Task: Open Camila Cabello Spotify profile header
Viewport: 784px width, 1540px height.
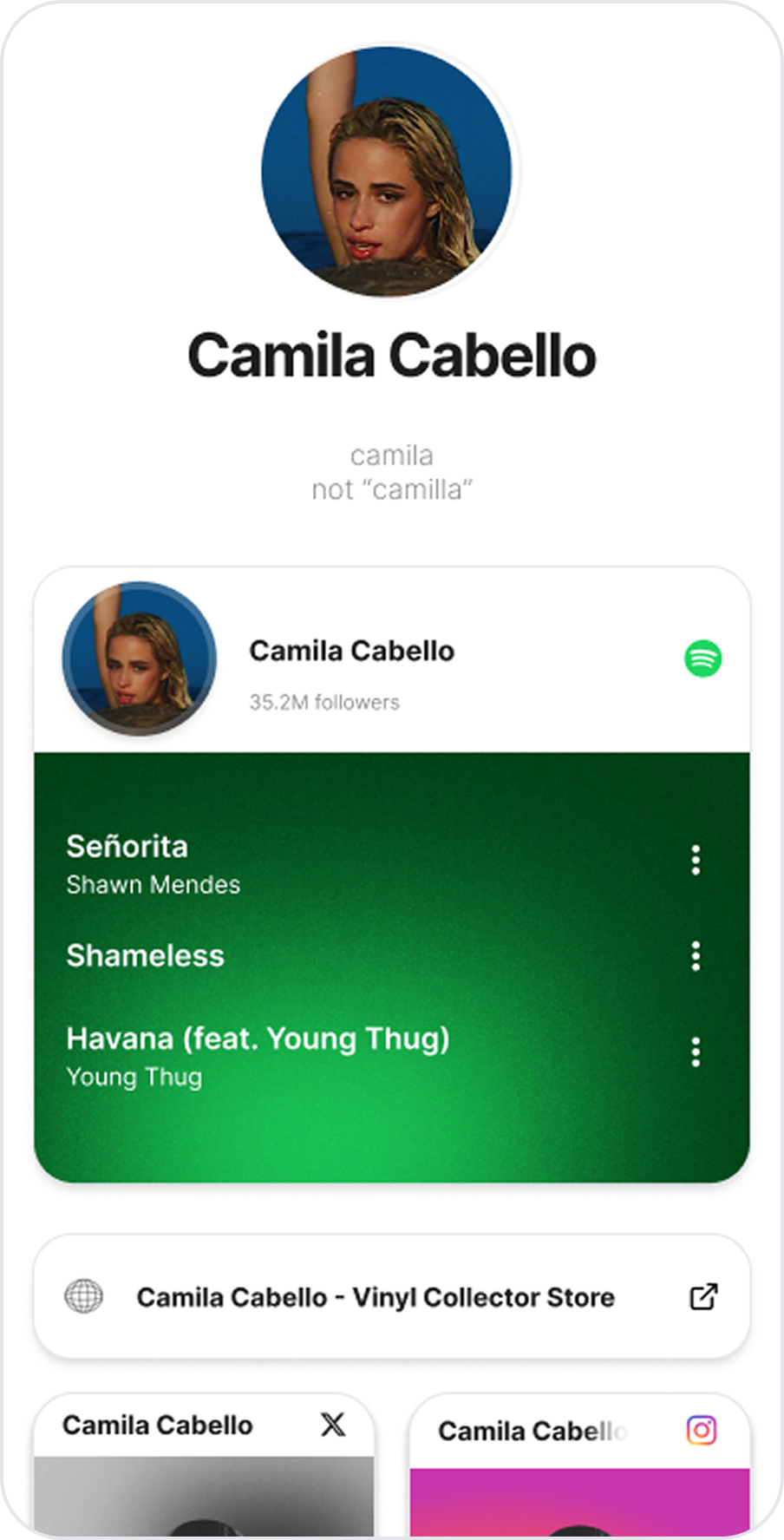Action: tap(351, 652)
